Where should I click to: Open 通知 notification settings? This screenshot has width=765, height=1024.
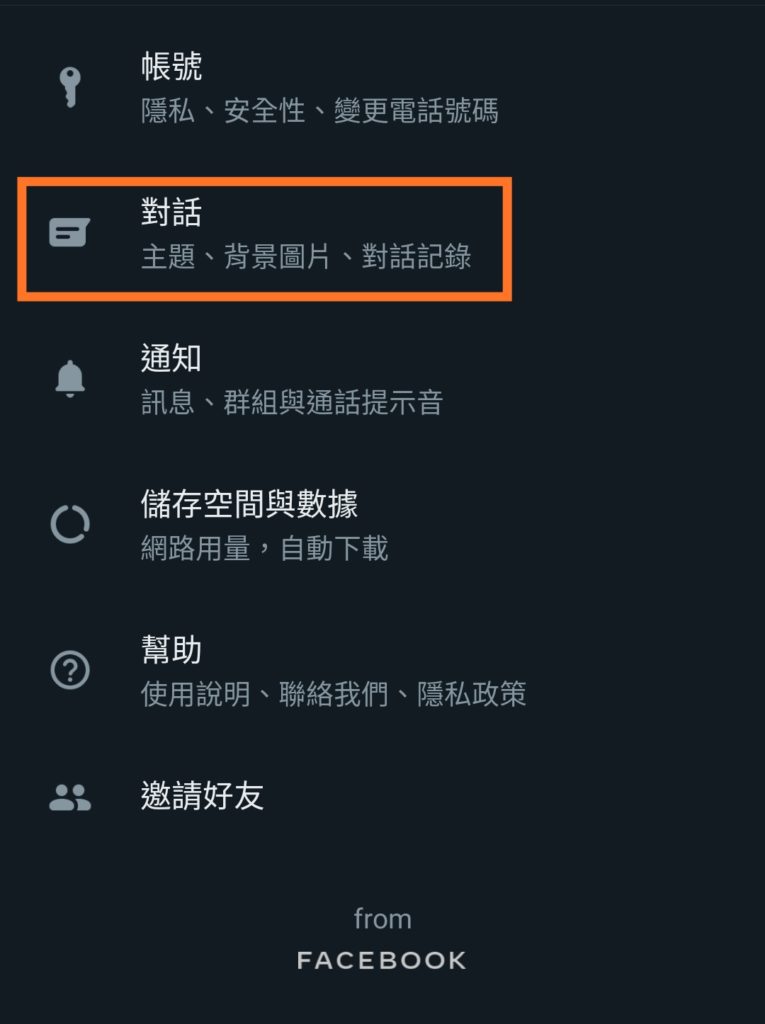tap(292, 380)
